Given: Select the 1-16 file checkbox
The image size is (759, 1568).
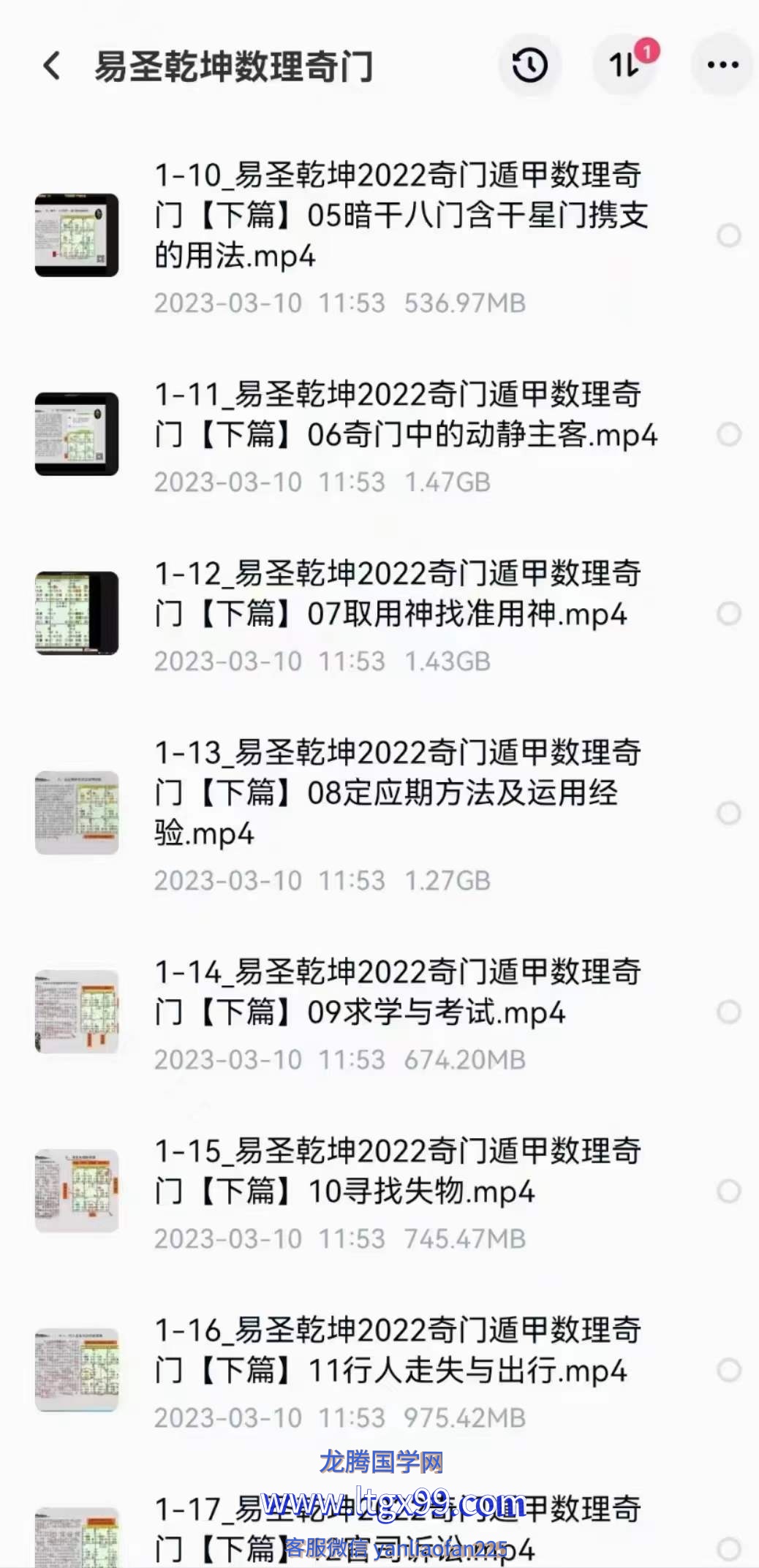Looking at the screenshot, I should pos(728,1370).
